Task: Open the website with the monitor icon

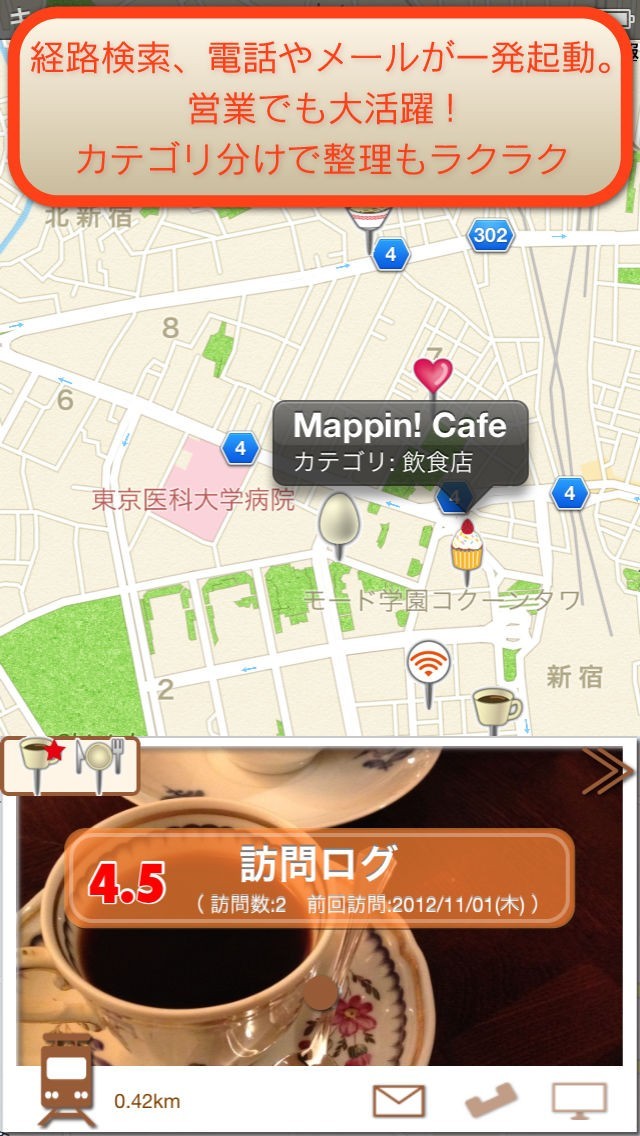Action: tap(579, 1101)
